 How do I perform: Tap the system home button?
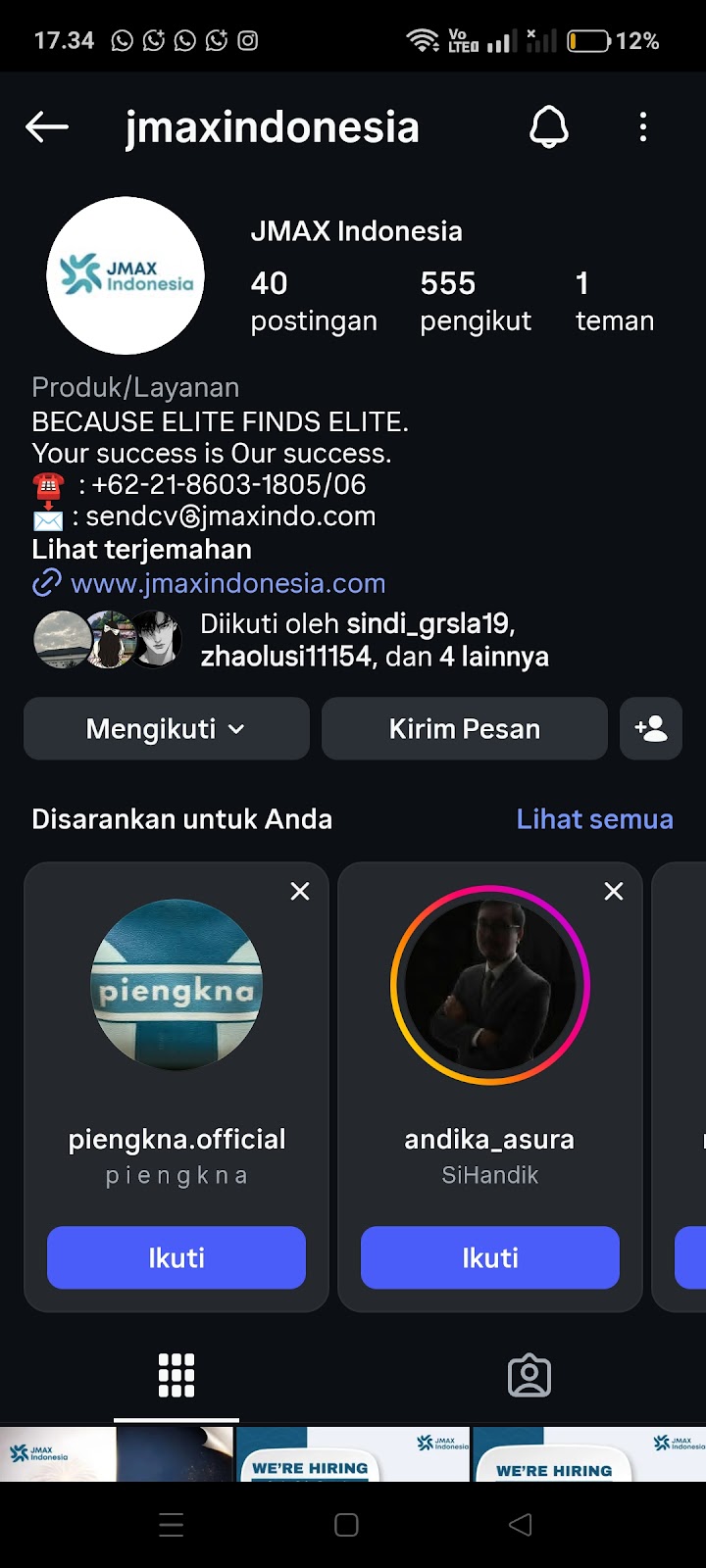346,1525
